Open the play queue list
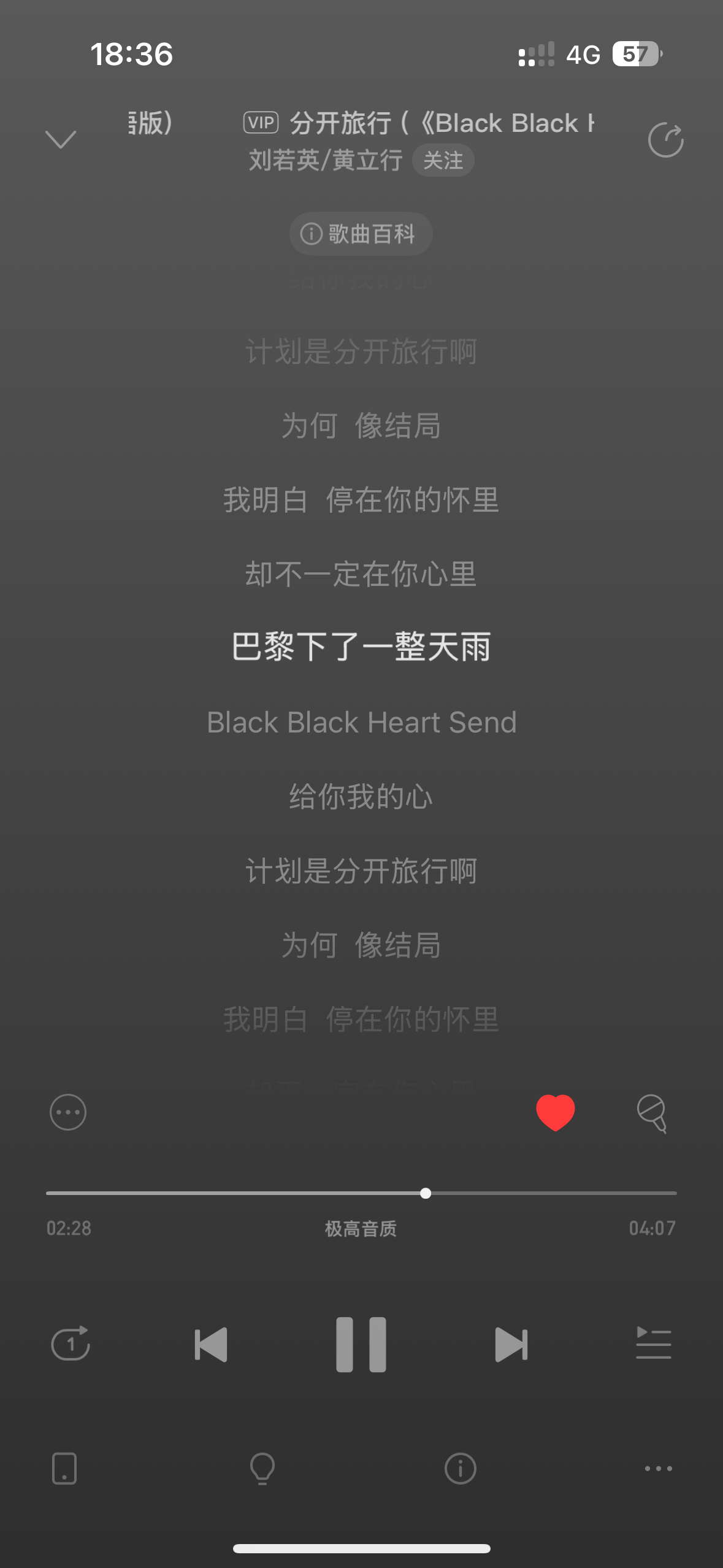 pyautogui.click(x=653, y=1344)
